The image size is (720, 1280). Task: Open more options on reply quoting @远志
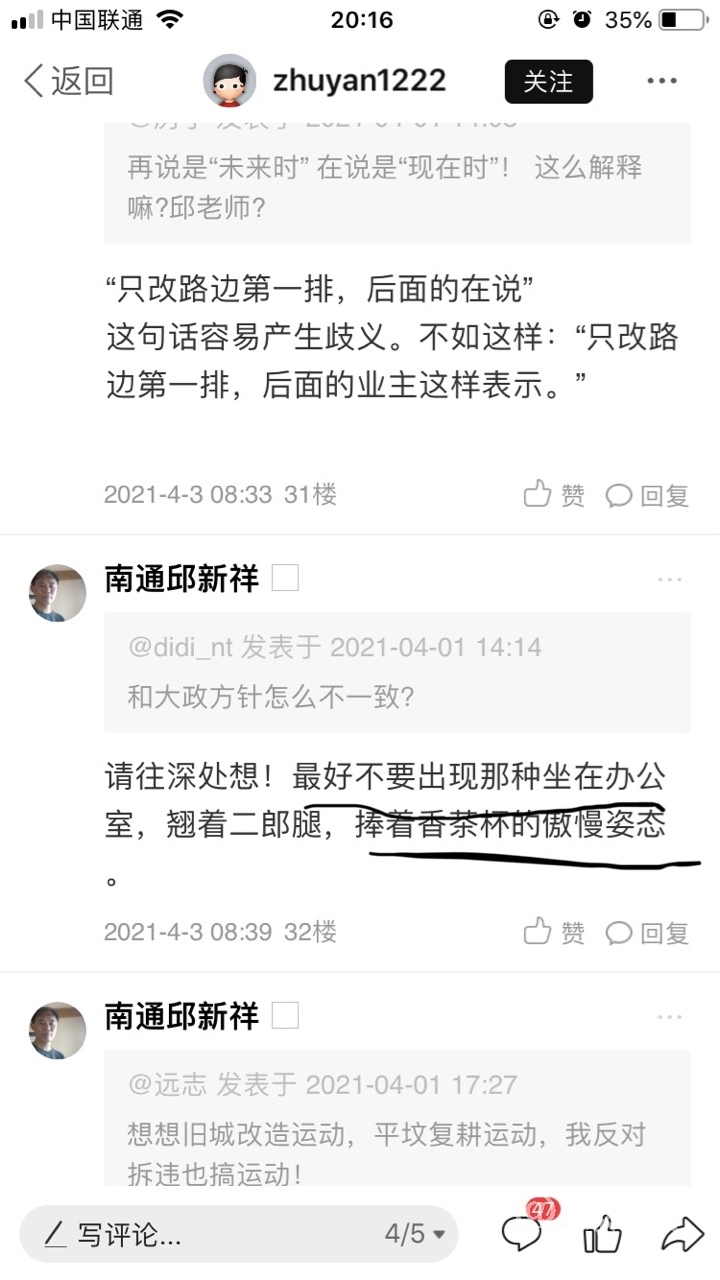pyautogui.click(x=669, y=1017)
